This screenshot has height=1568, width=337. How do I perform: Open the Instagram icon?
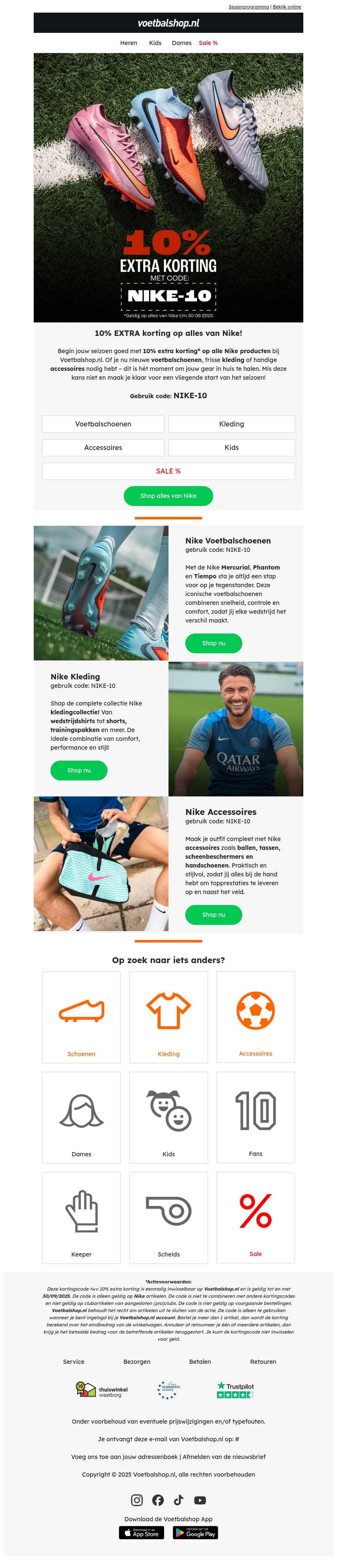pyautogui.click(x=137, y=1500)
